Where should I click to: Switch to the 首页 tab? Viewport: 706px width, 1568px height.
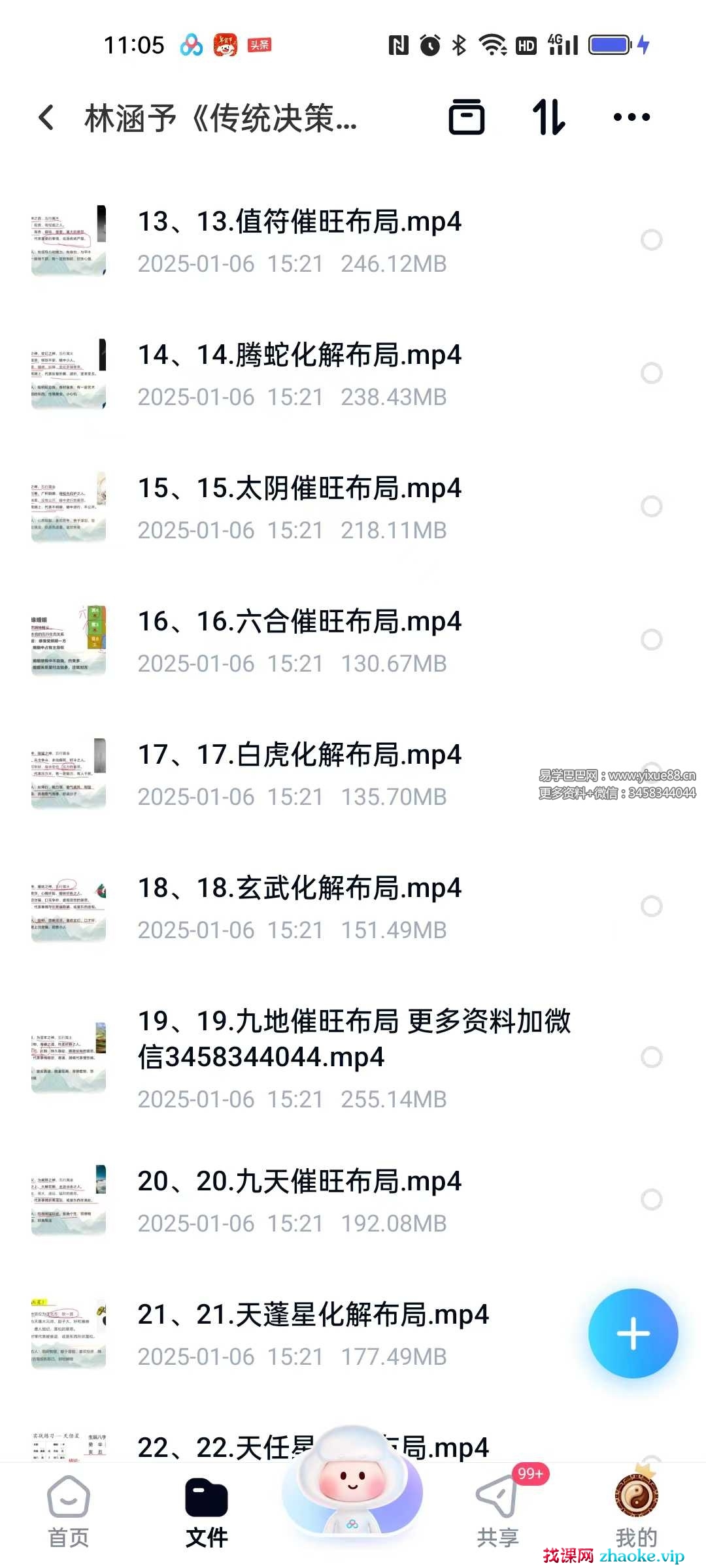coord(69,1511)
